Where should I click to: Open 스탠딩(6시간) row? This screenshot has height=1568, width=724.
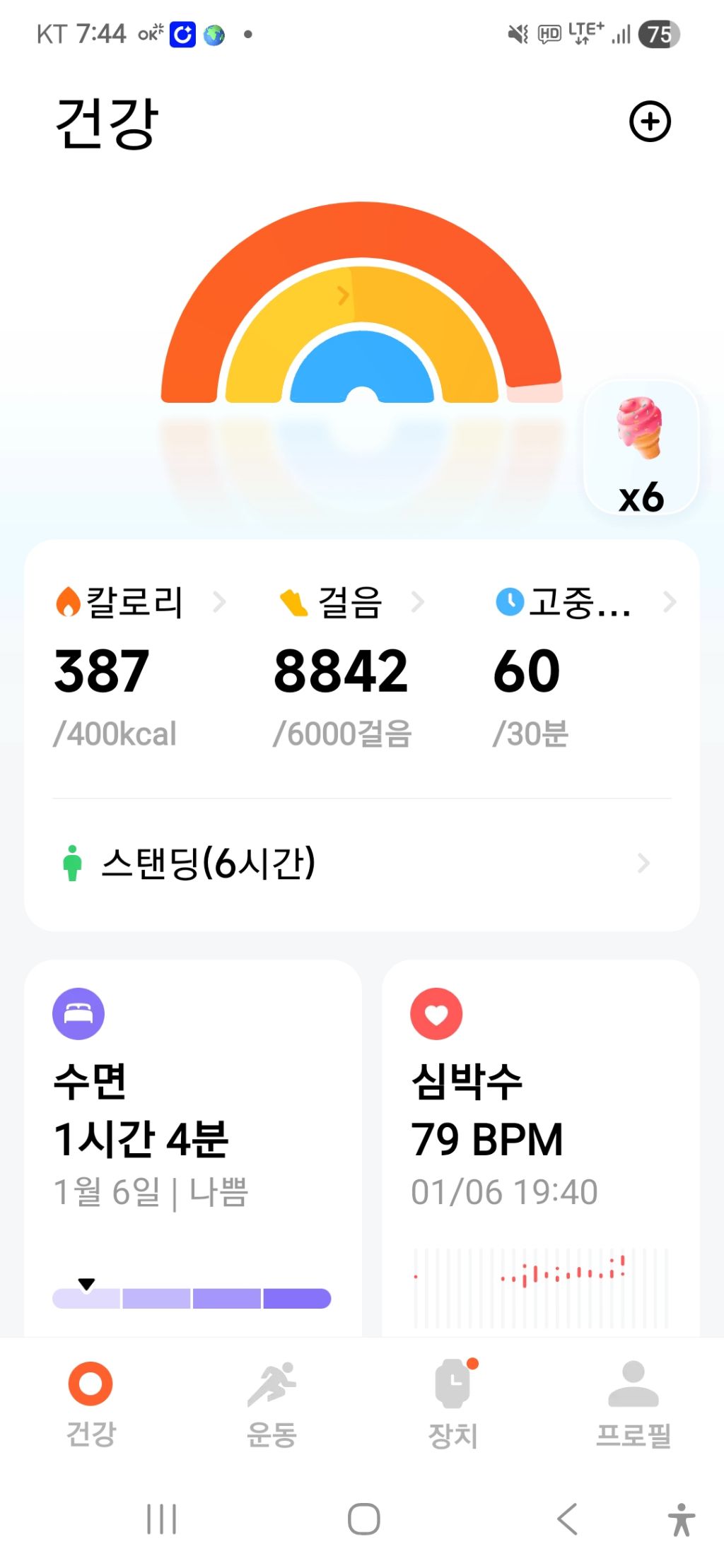click(361, 863)
